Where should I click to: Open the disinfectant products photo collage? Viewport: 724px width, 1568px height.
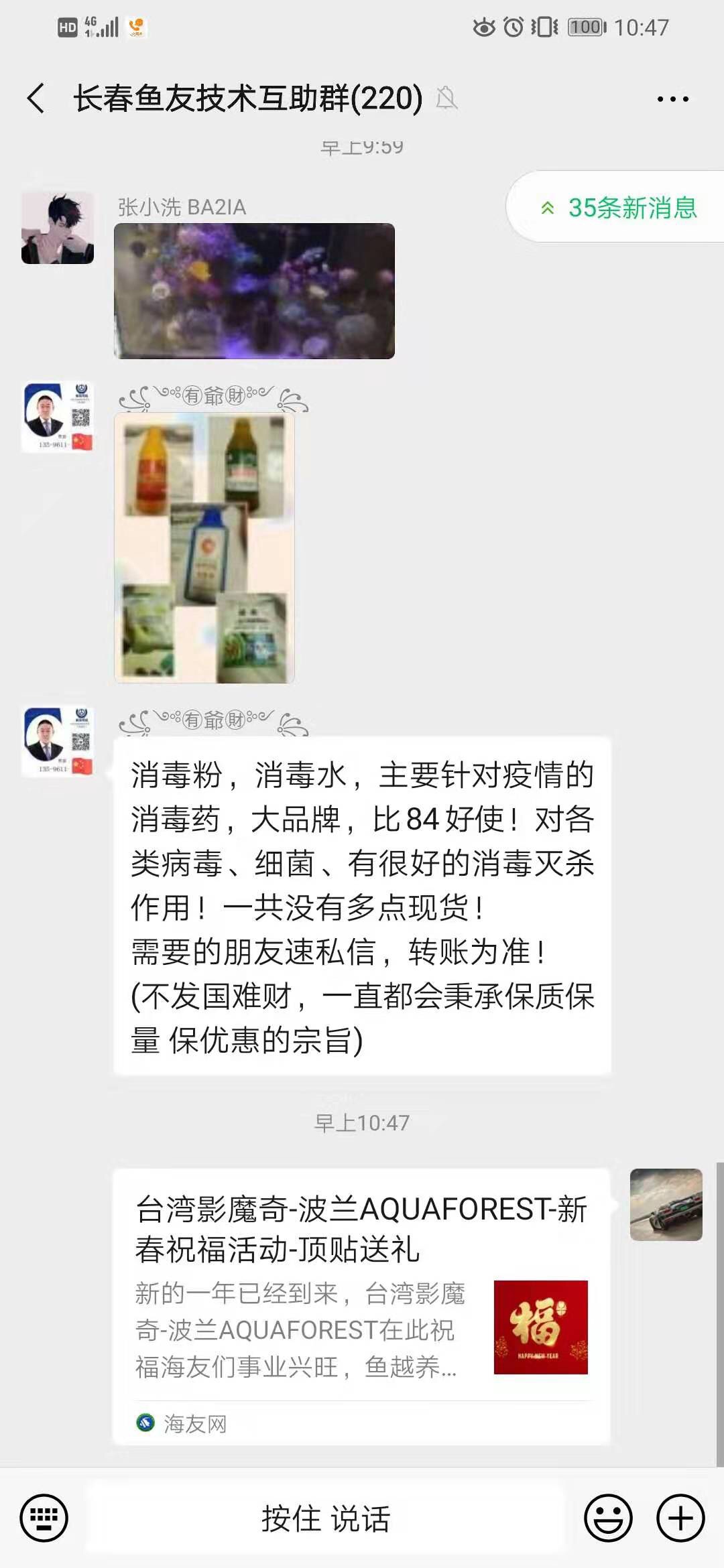click(204, 547)
